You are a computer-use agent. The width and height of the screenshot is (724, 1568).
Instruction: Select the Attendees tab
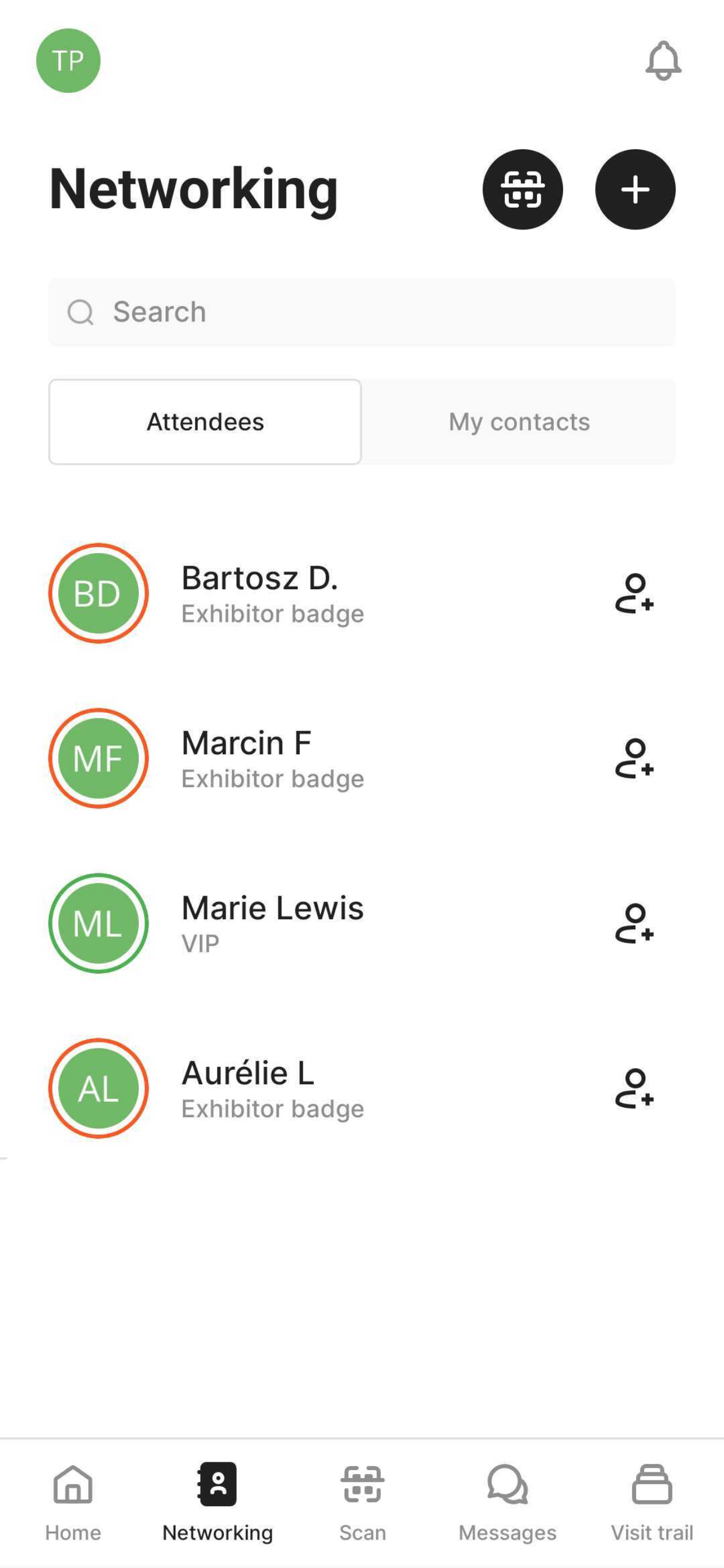[x=205, y=422]
